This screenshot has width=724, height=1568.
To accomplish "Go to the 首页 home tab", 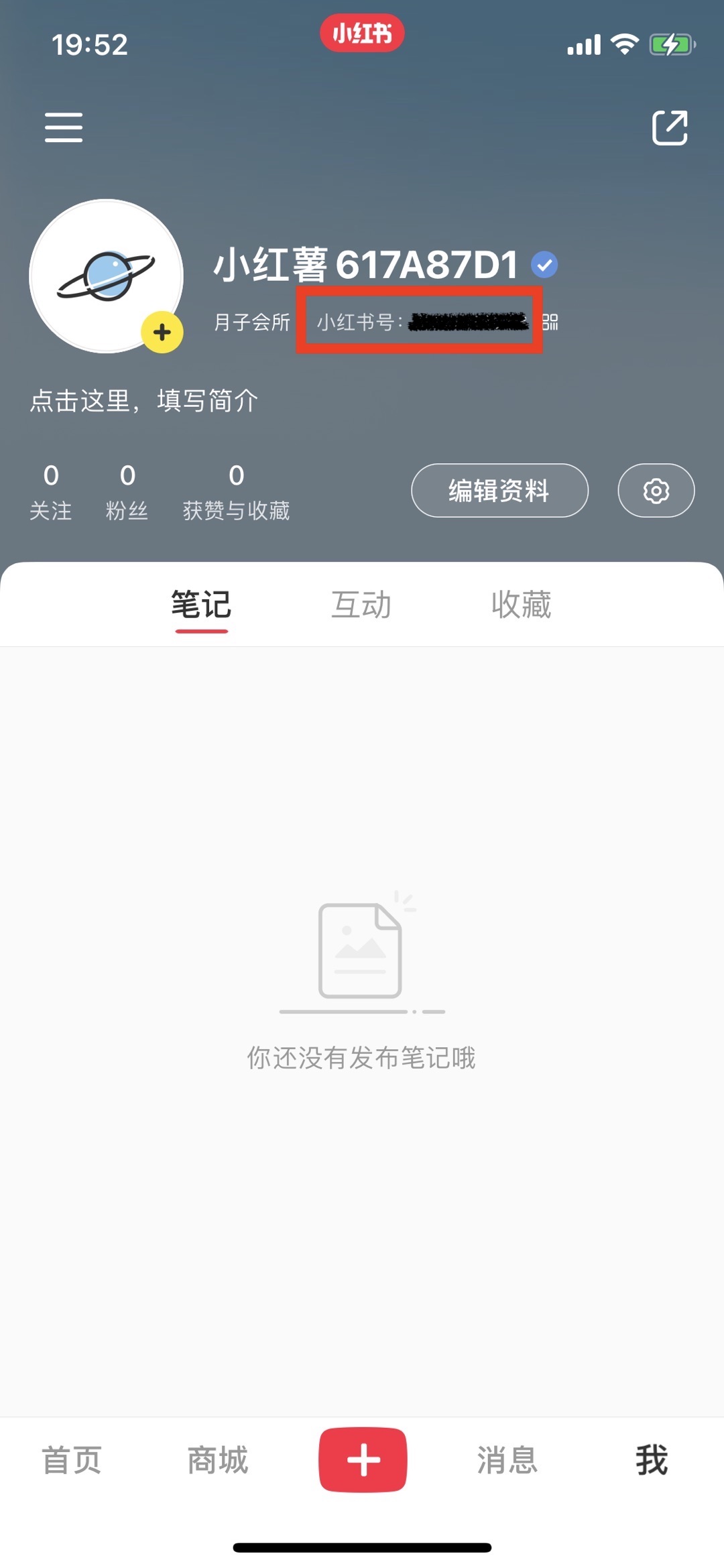I will [72, 1460].
